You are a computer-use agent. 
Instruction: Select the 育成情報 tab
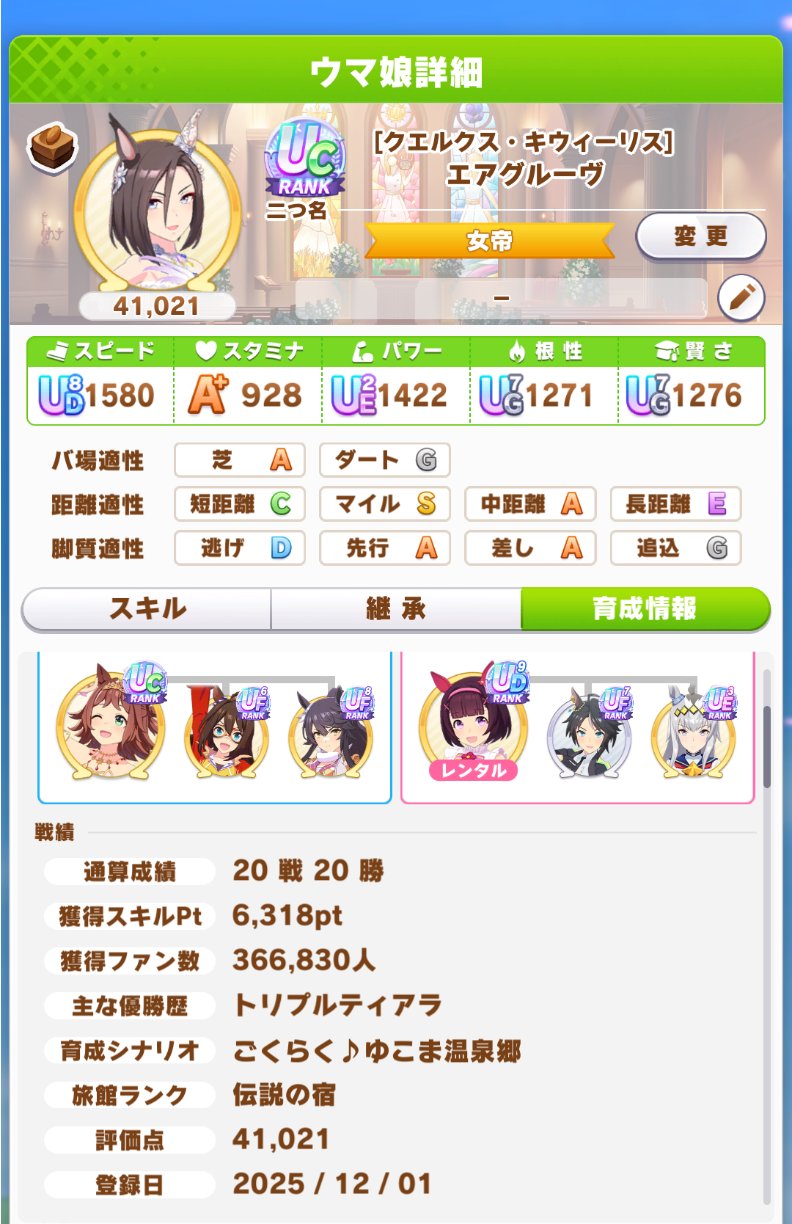tap(644, 609)
